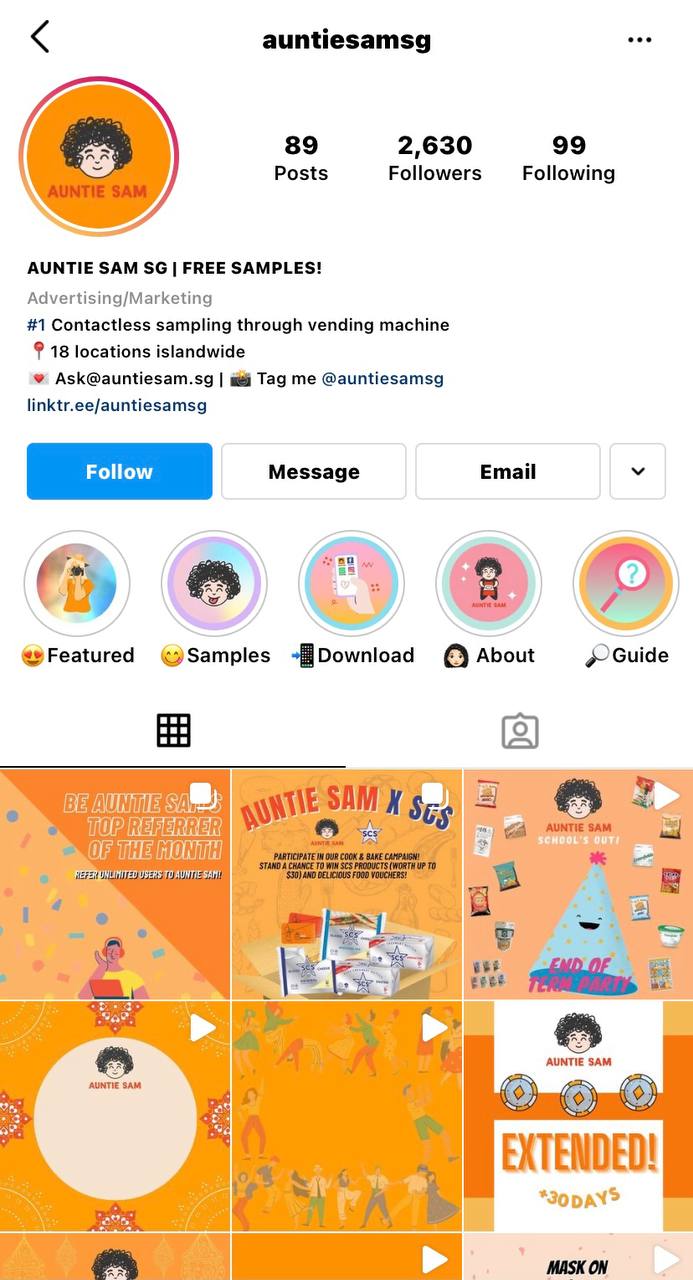This screenshot has width=693, height=1280.
Task: Open the Download story highlight
Action: (x=351, y=584)
